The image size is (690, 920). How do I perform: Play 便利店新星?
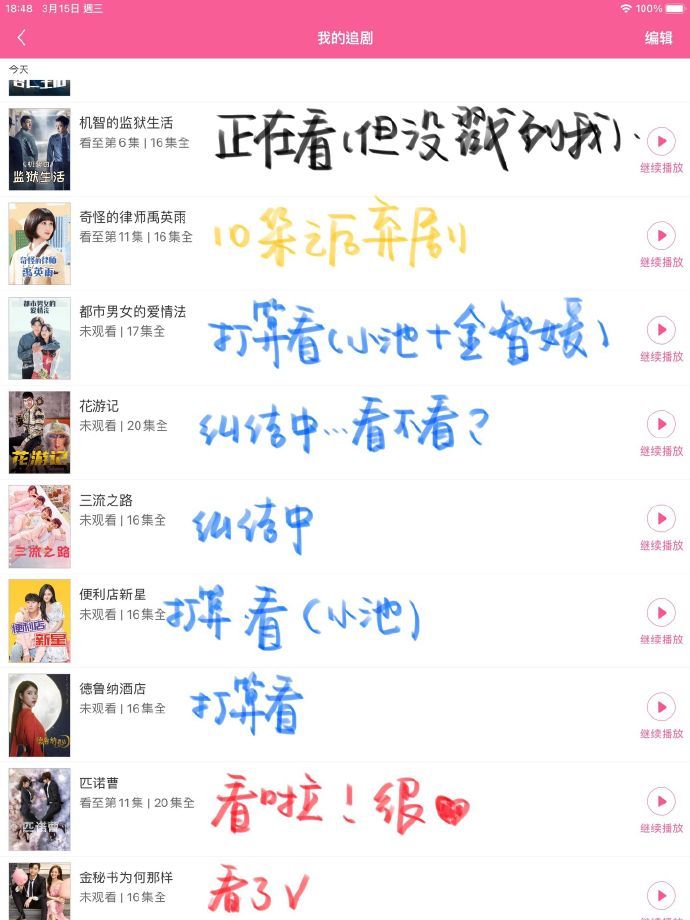coord(661,613)
